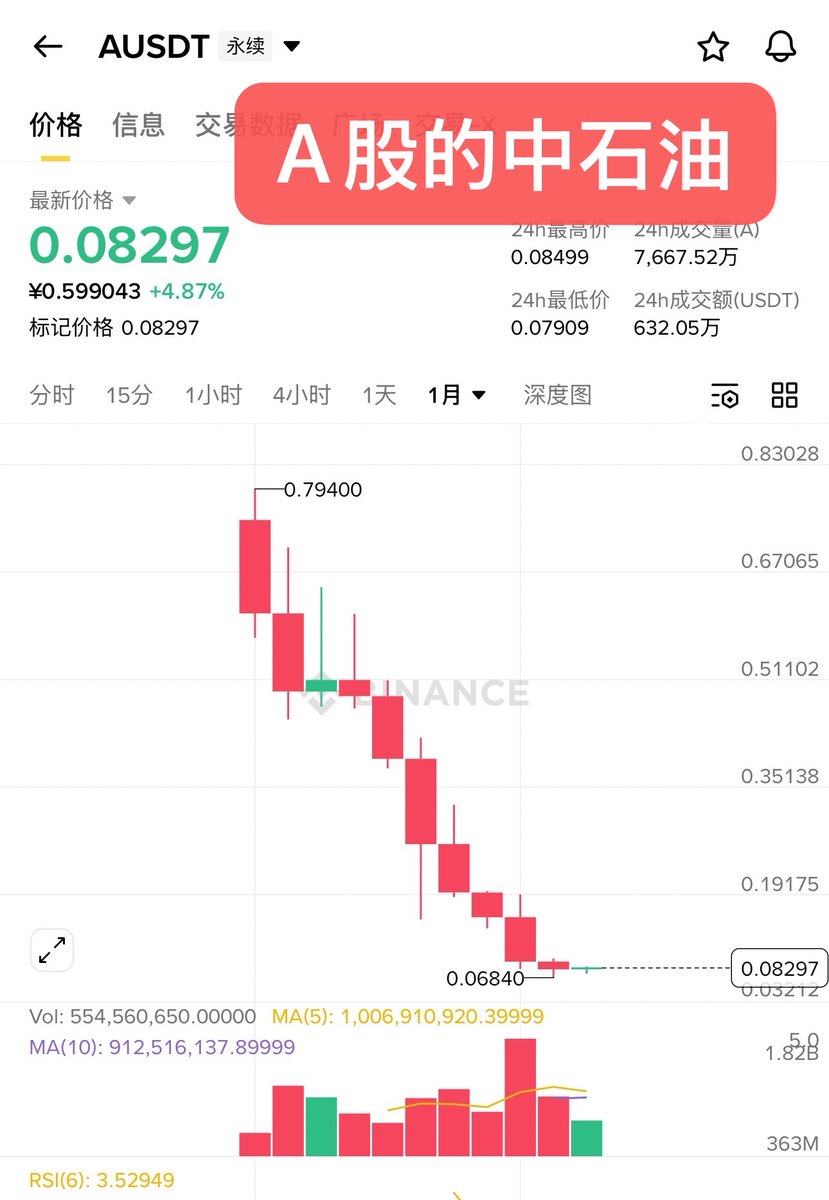Screen dimensions: 829x1200
Task: Choose the 1小时 chart interval
Action: (213, 395)
